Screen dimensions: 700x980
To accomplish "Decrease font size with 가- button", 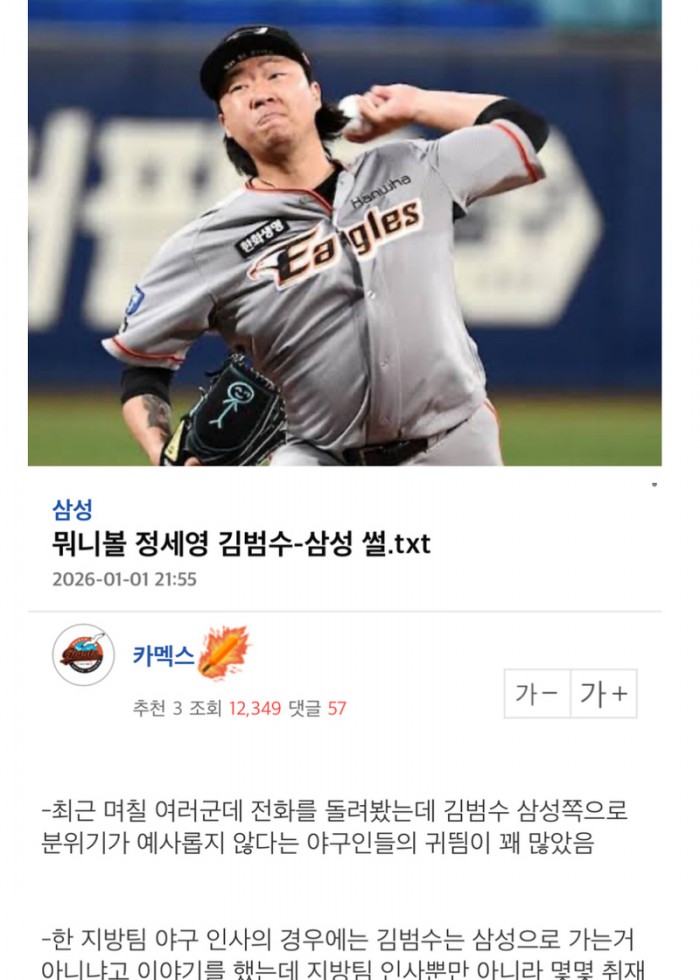I will coord(537,694).
